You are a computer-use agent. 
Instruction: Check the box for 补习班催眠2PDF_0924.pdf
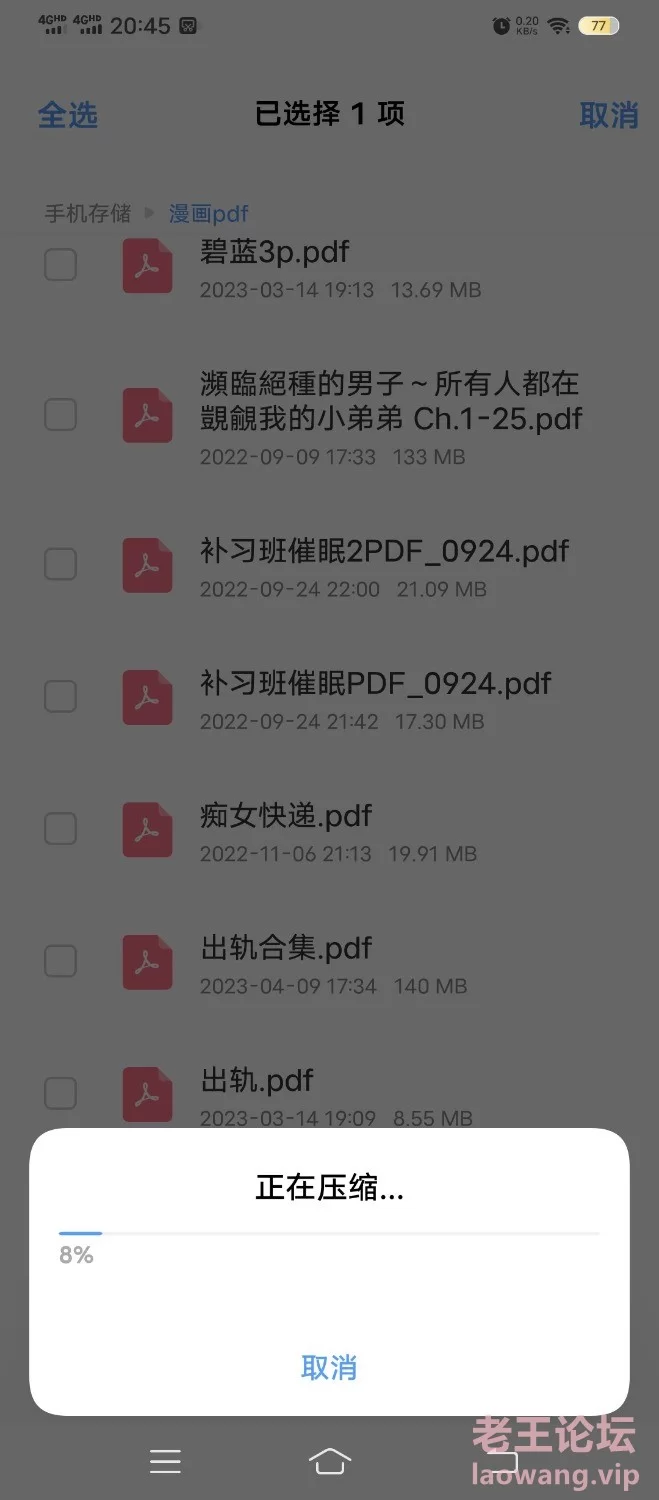point(61,564)
